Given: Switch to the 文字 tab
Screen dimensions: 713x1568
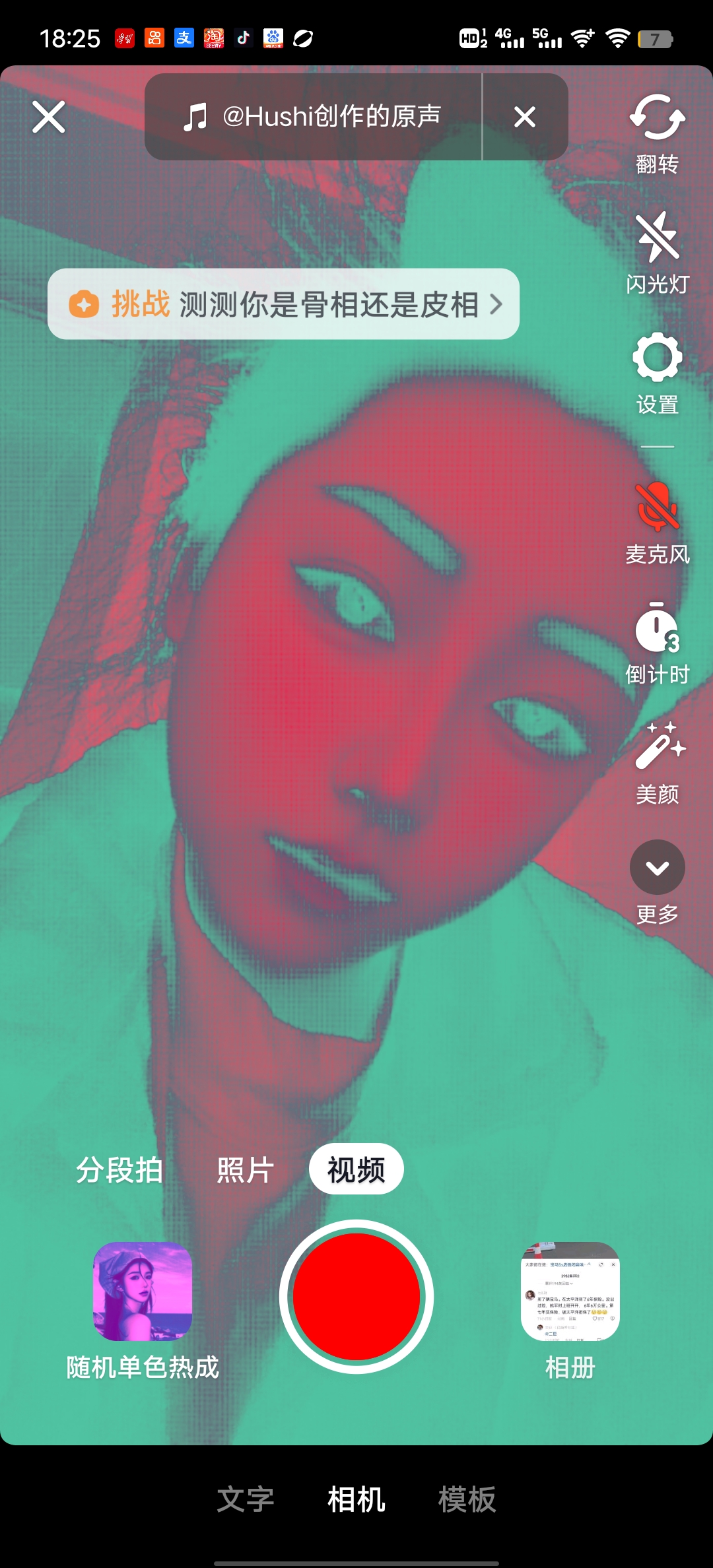Looking at the screenshot, I should (246, 1499).
